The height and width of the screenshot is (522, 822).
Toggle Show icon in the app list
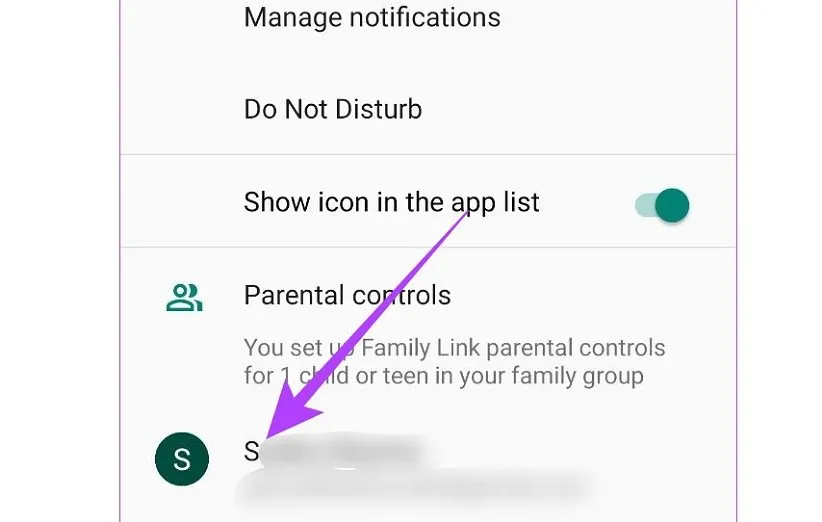662,205
